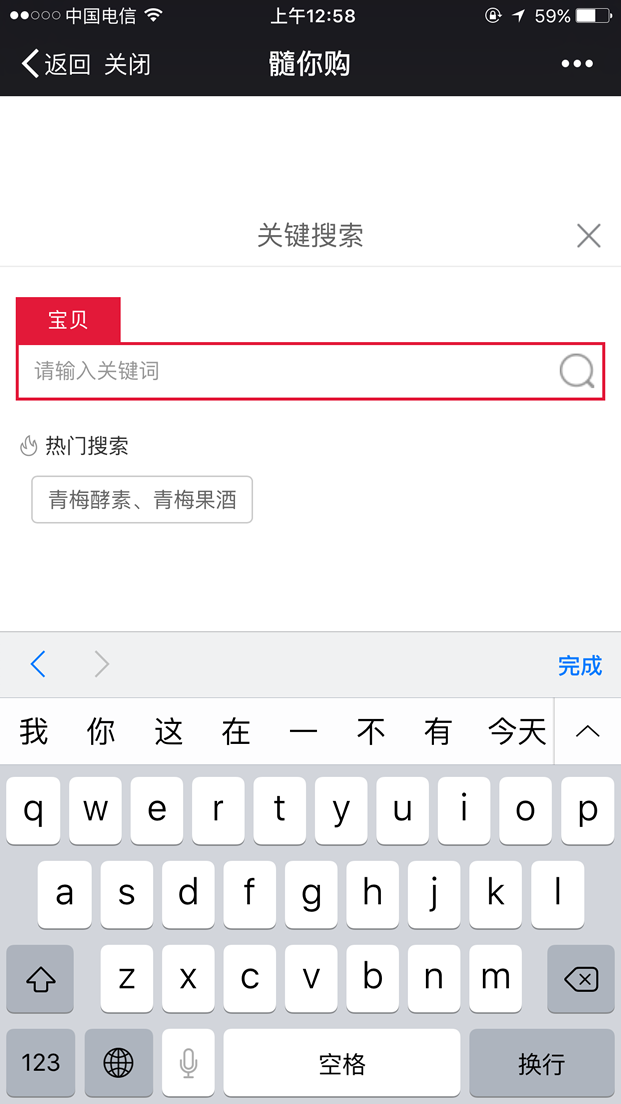This screenshot has height=1104, width=621.
Task: Select the 宝贝 tab
Action: (68, 320)
